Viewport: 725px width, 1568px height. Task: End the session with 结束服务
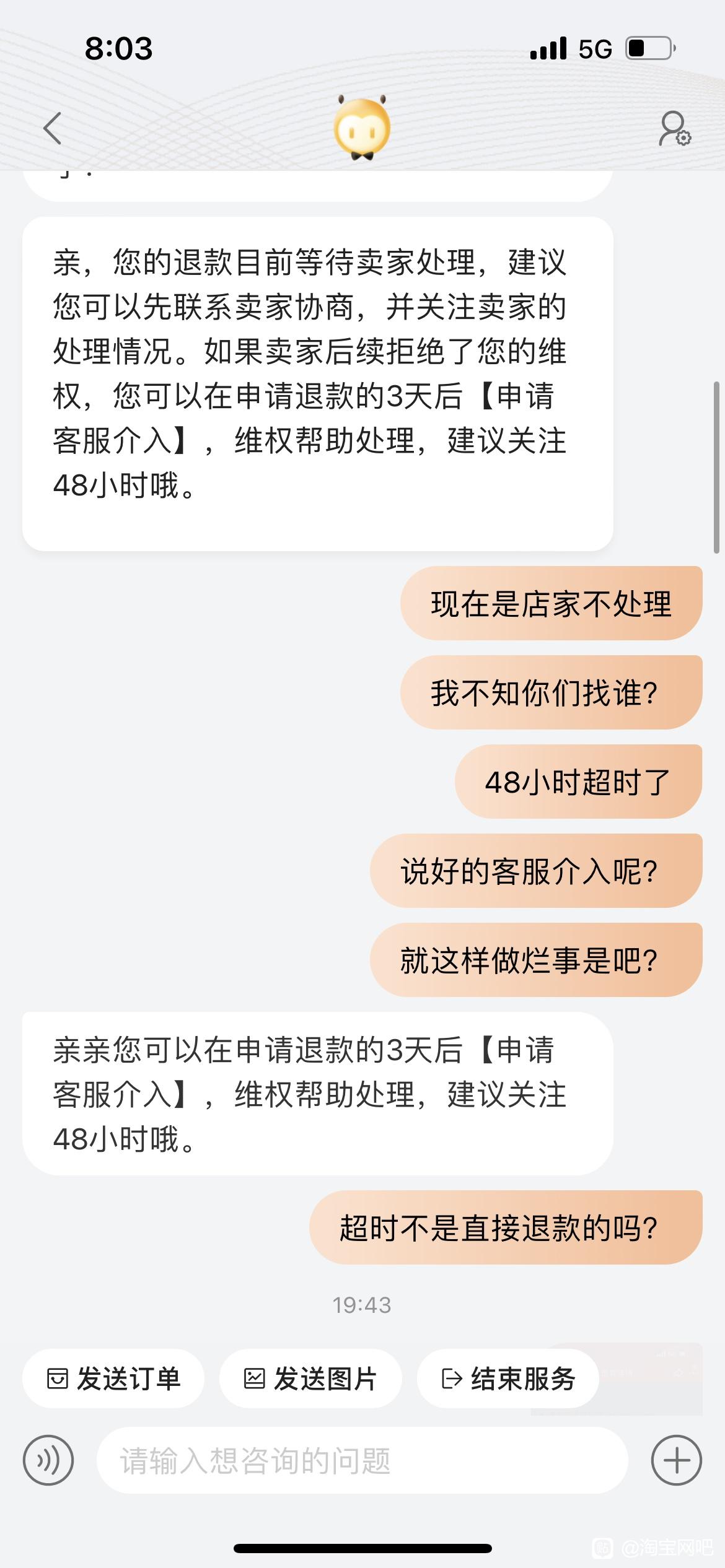tap(507, 1379)
